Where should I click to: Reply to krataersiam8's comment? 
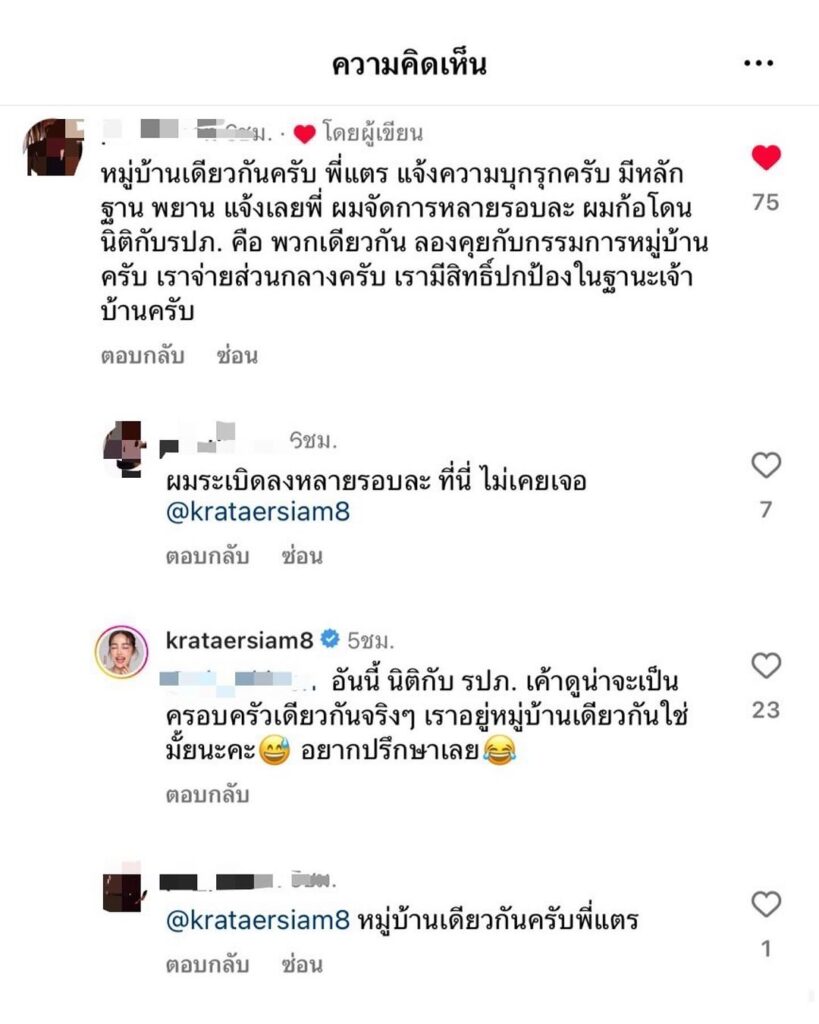coord(207,796)
